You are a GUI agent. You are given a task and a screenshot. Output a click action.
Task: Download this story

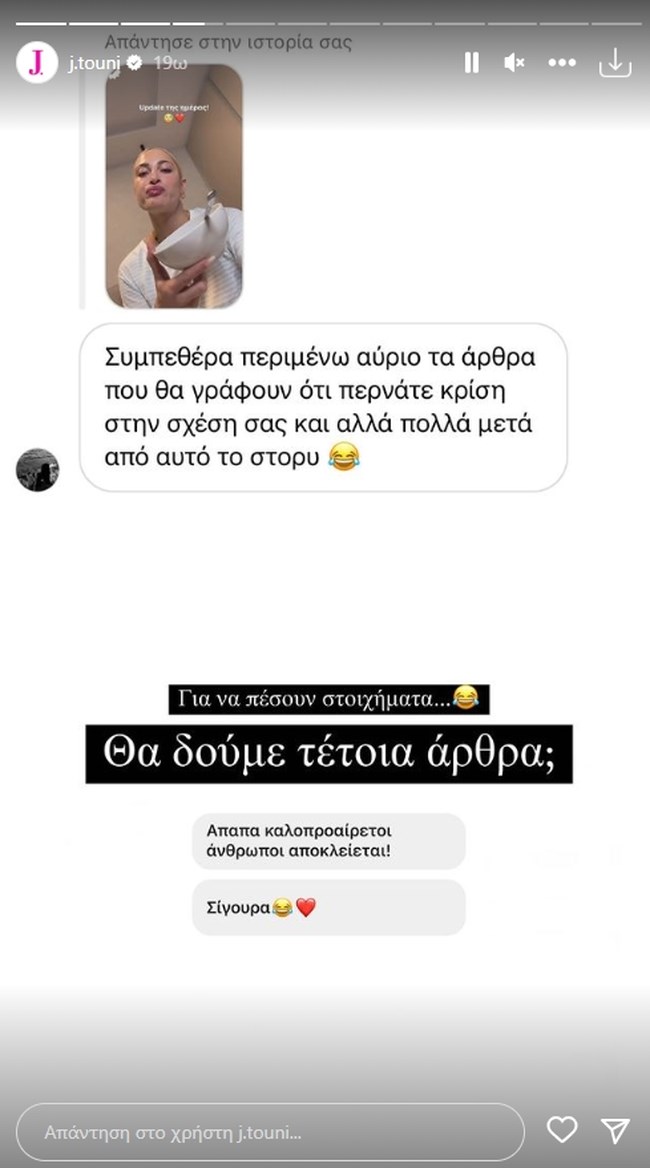coord(614,63)
